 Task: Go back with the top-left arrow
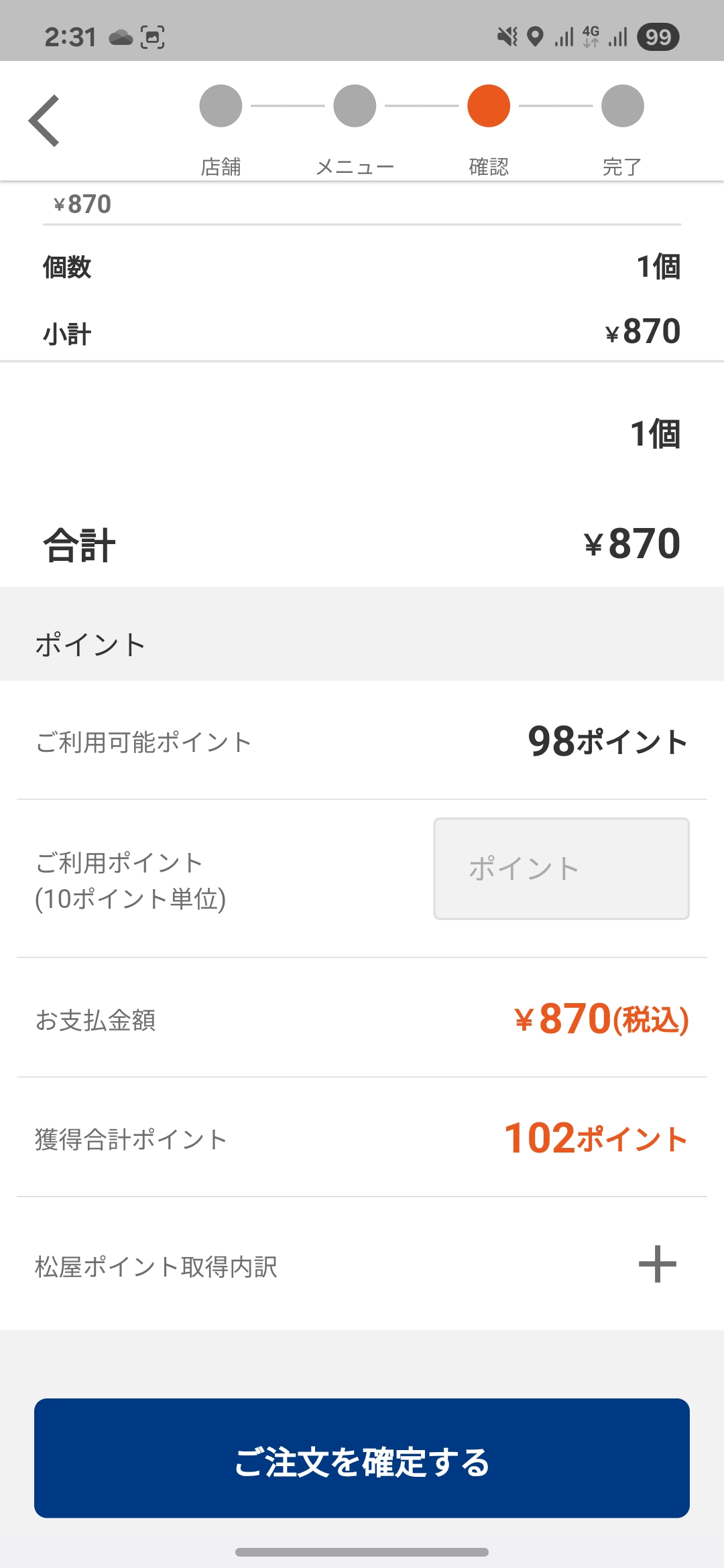[x=44, y=121]
